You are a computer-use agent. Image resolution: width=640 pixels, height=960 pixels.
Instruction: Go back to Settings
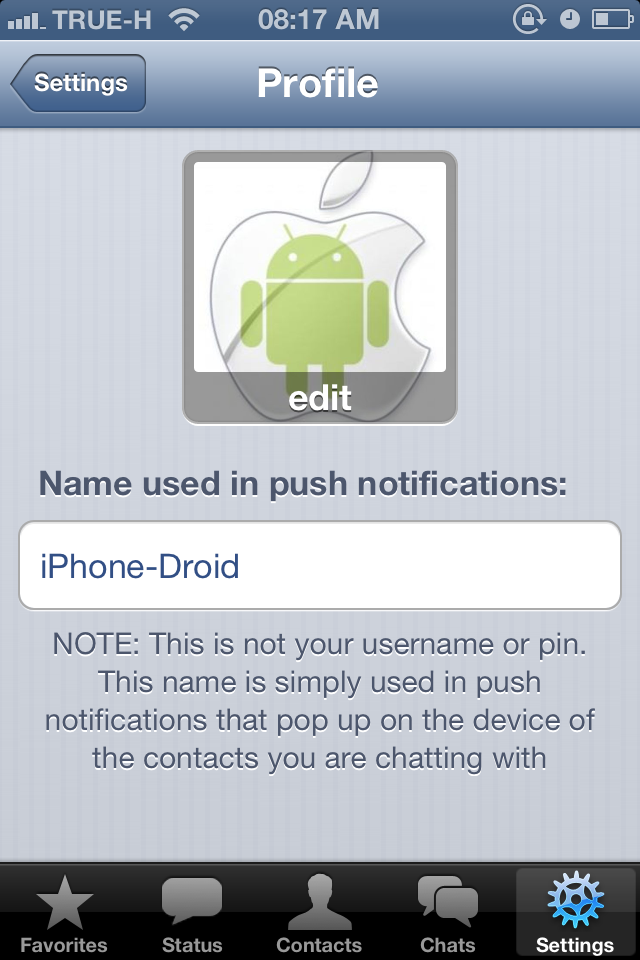pyautogui.click(x=80, y=83)
